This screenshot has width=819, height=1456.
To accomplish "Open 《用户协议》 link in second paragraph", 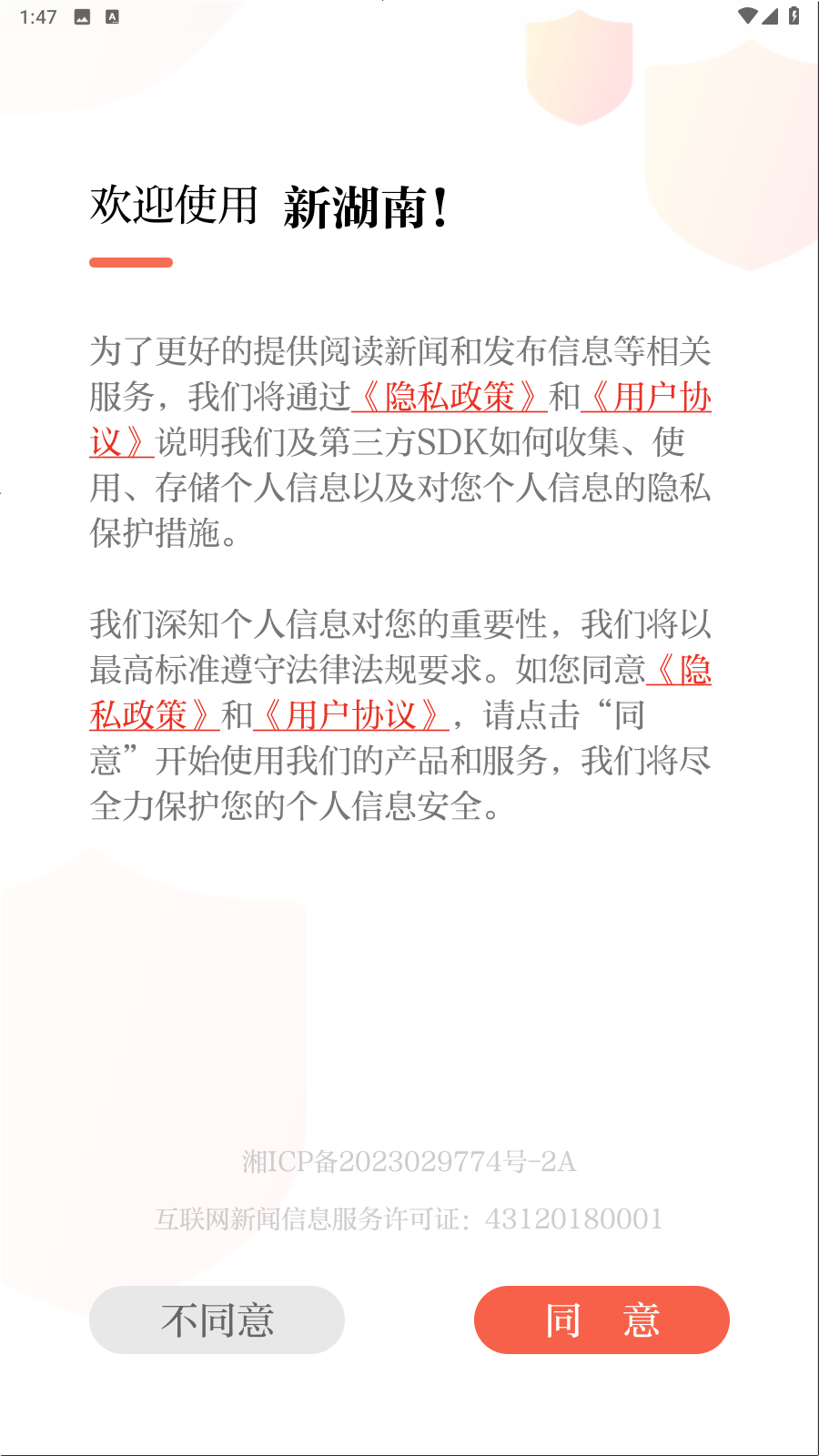I will tap(351, 715).
